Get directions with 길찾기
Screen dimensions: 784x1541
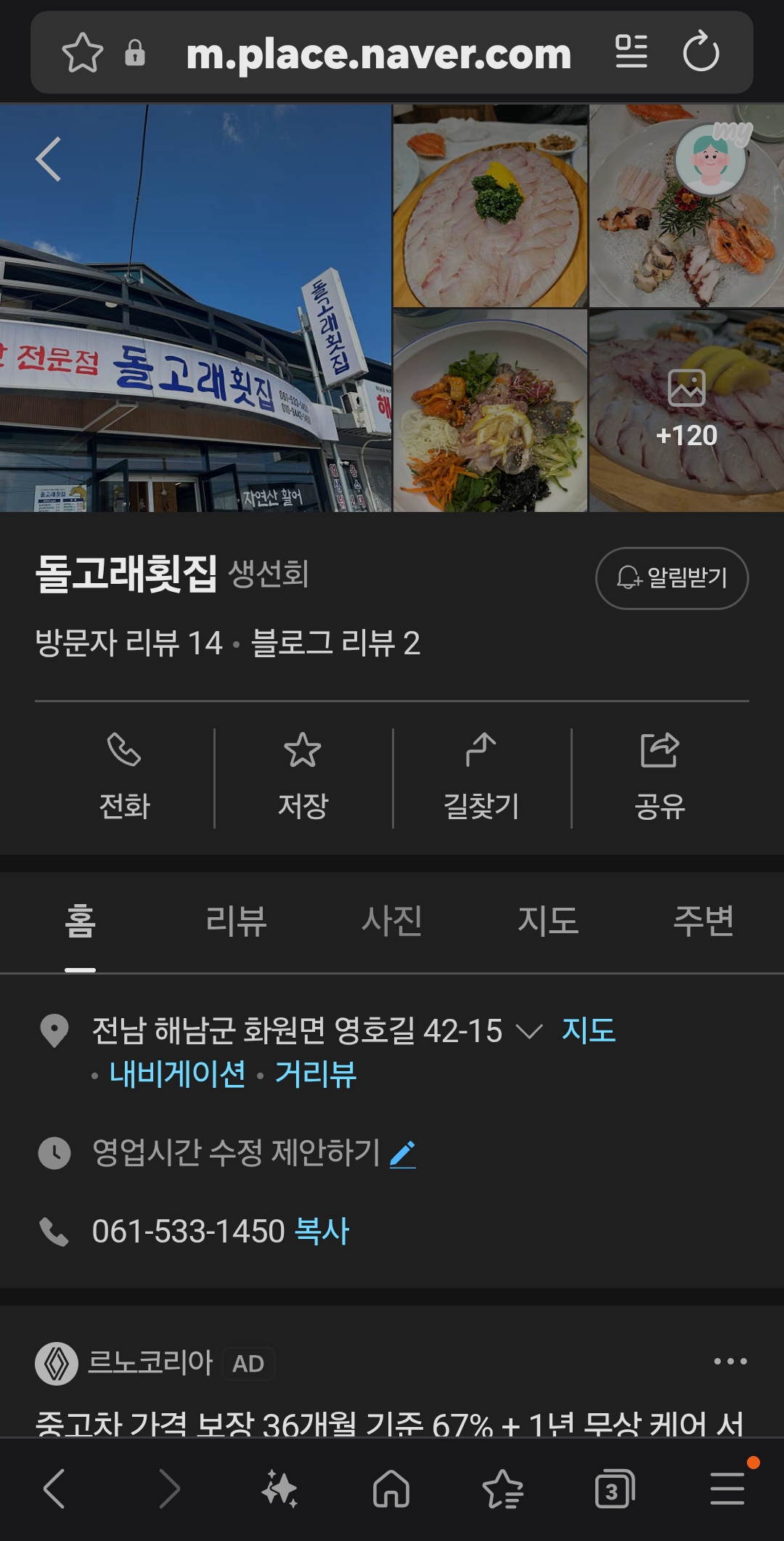pos(481,778)
